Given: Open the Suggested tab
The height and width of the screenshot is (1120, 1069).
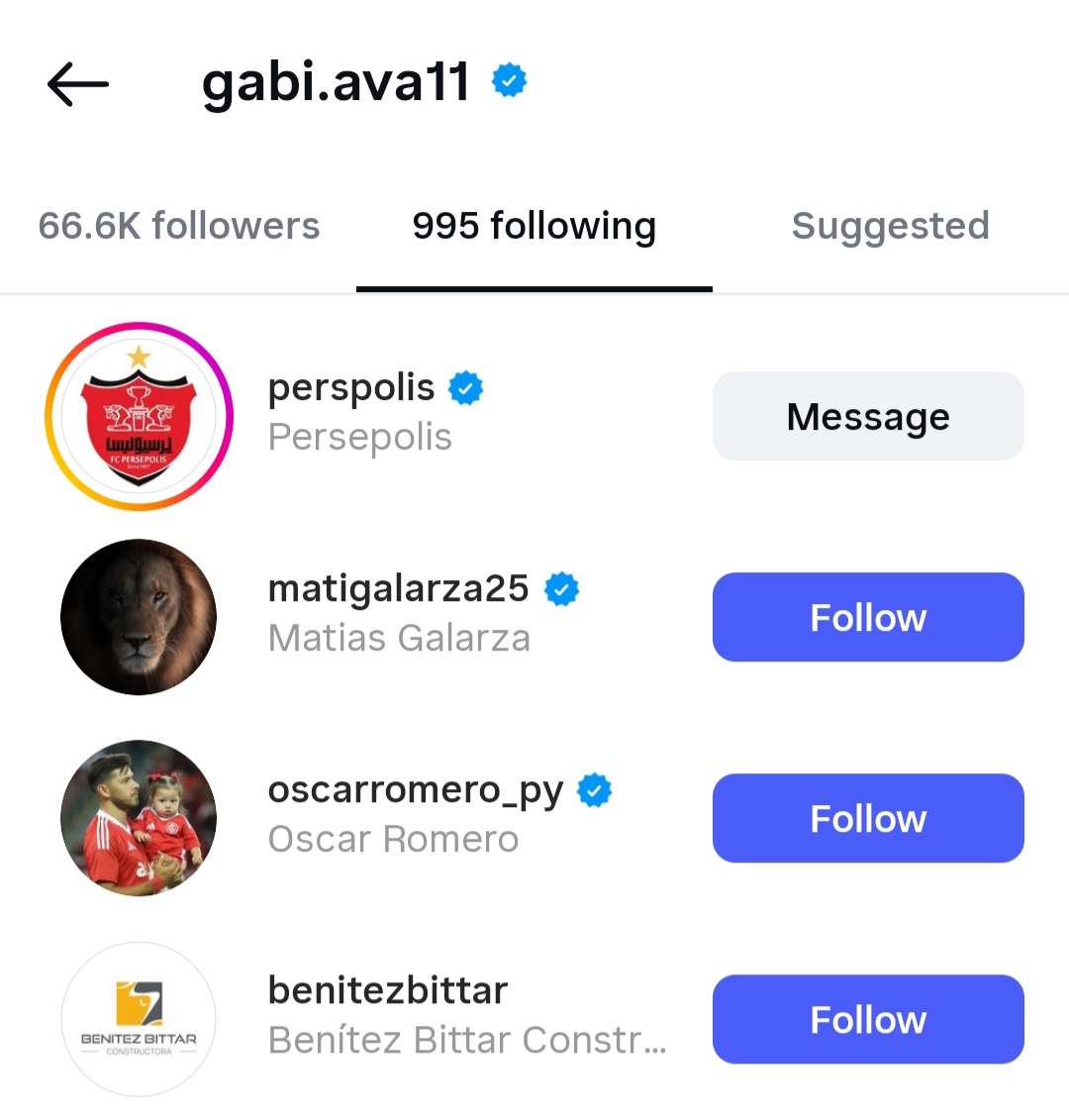Looking at the screenshot, I should (x=890, y=226).
